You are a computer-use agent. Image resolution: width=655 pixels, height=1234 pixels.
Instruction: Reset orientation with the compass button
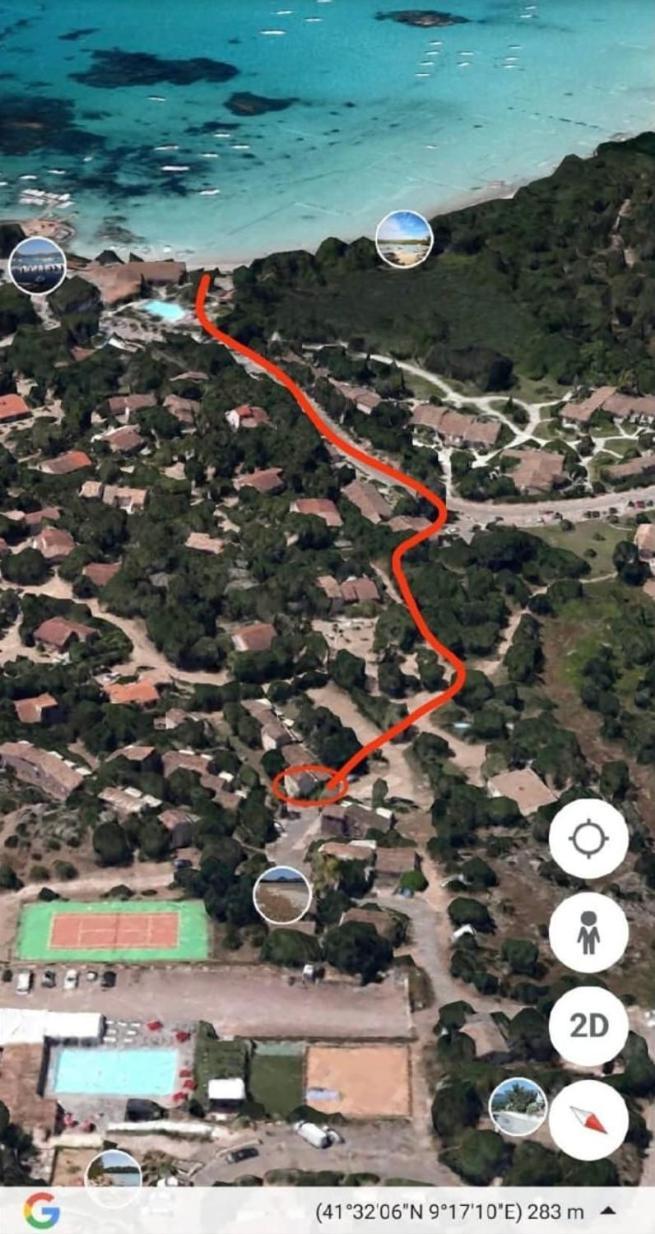point(589,1120)
